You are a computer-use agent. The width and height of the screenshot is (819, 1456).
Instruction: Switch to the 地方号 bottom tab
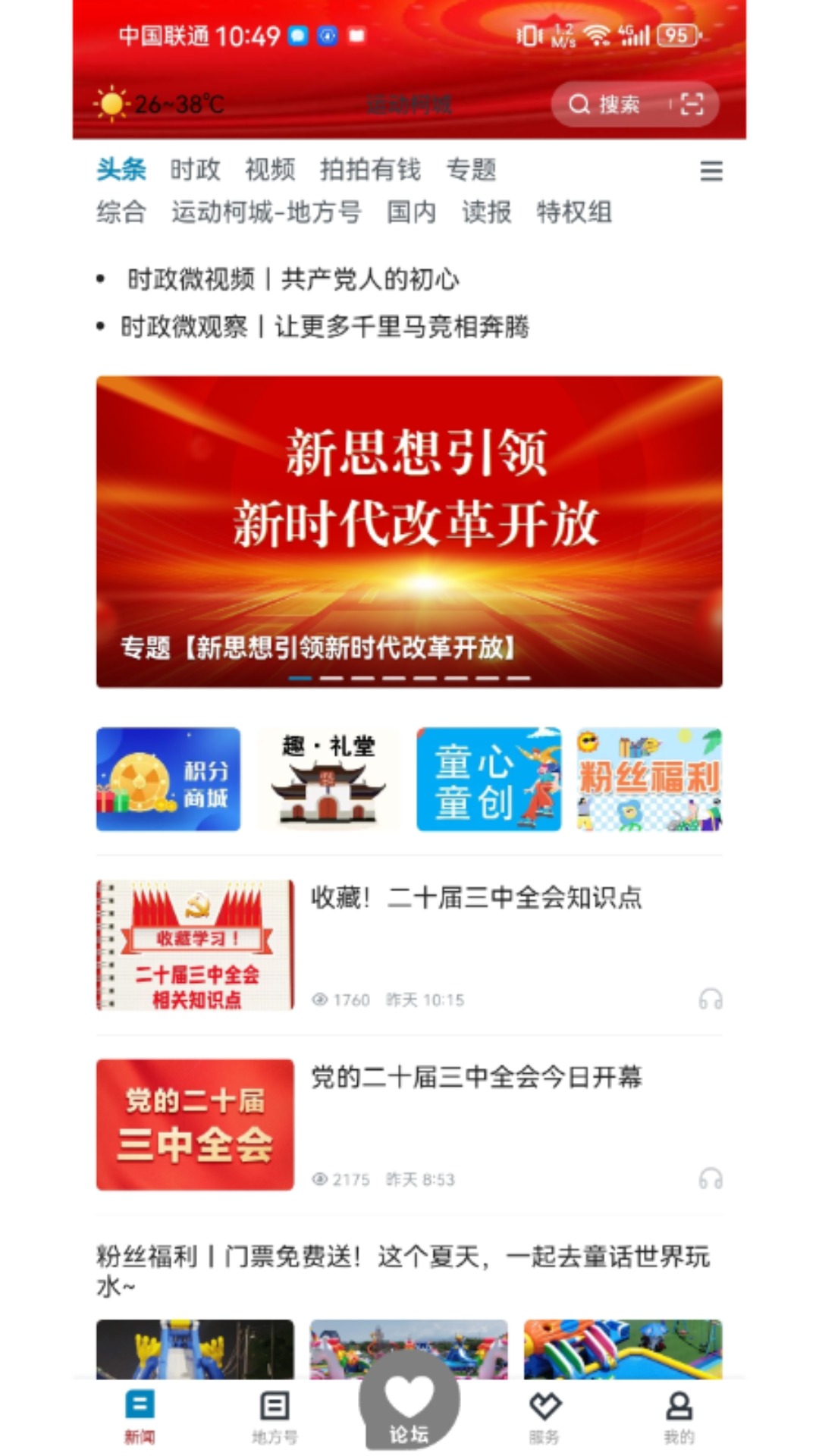click(275, 1417)
